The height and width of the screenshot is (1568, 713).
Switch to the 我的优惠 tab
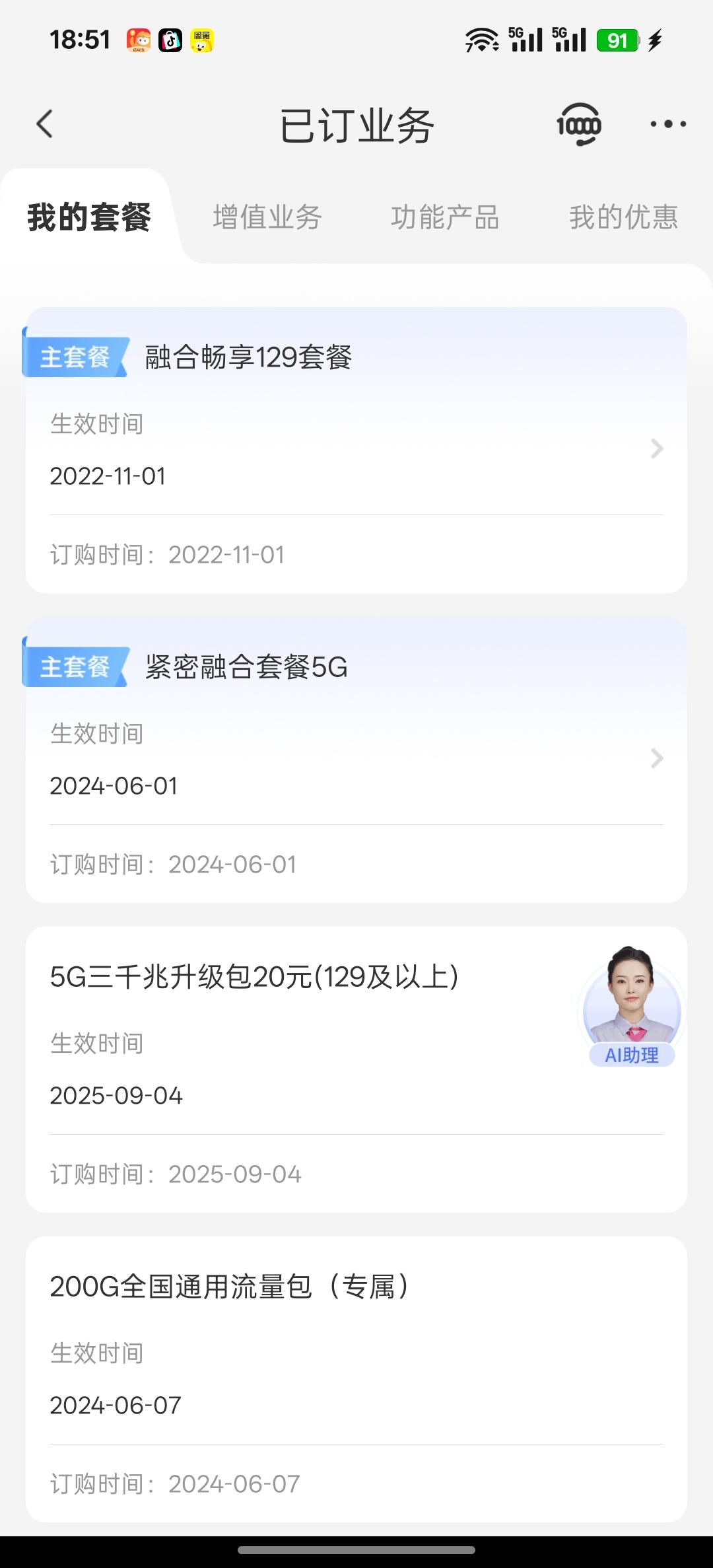[x=624, y=217]
